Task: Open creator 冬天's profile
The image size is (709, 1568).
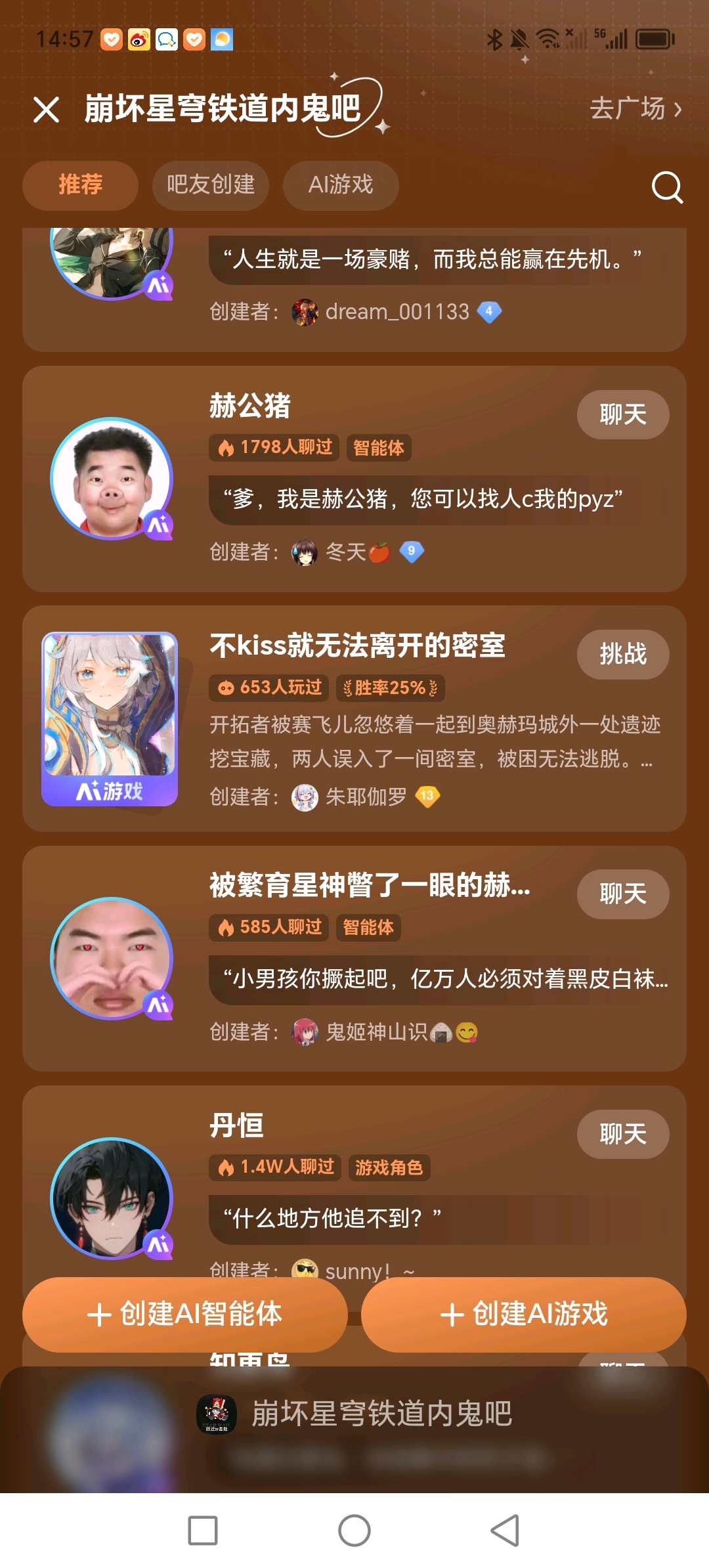Action: (346, 552)
